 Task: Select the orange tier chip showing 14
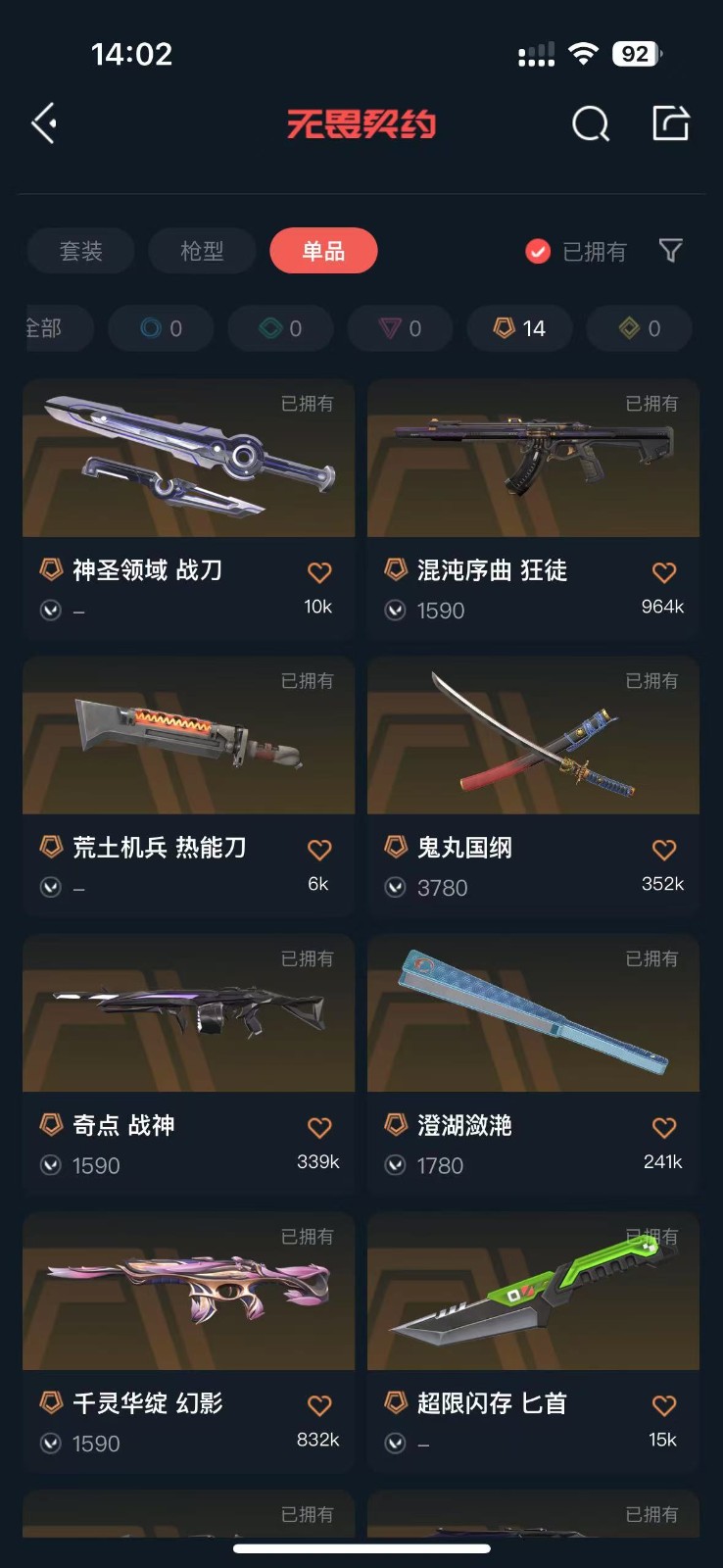coord(519,328)
